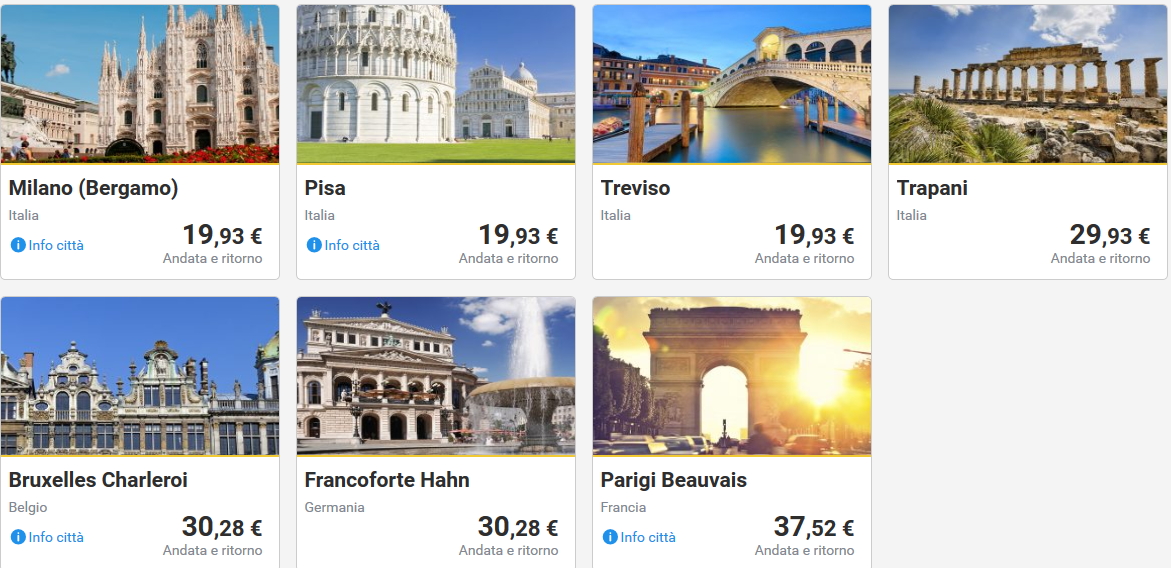Viewport: 1171px width, 568px height.
Task: View the Trapani destination offer
Action: pyautogui.click(x=1028, y=85)
